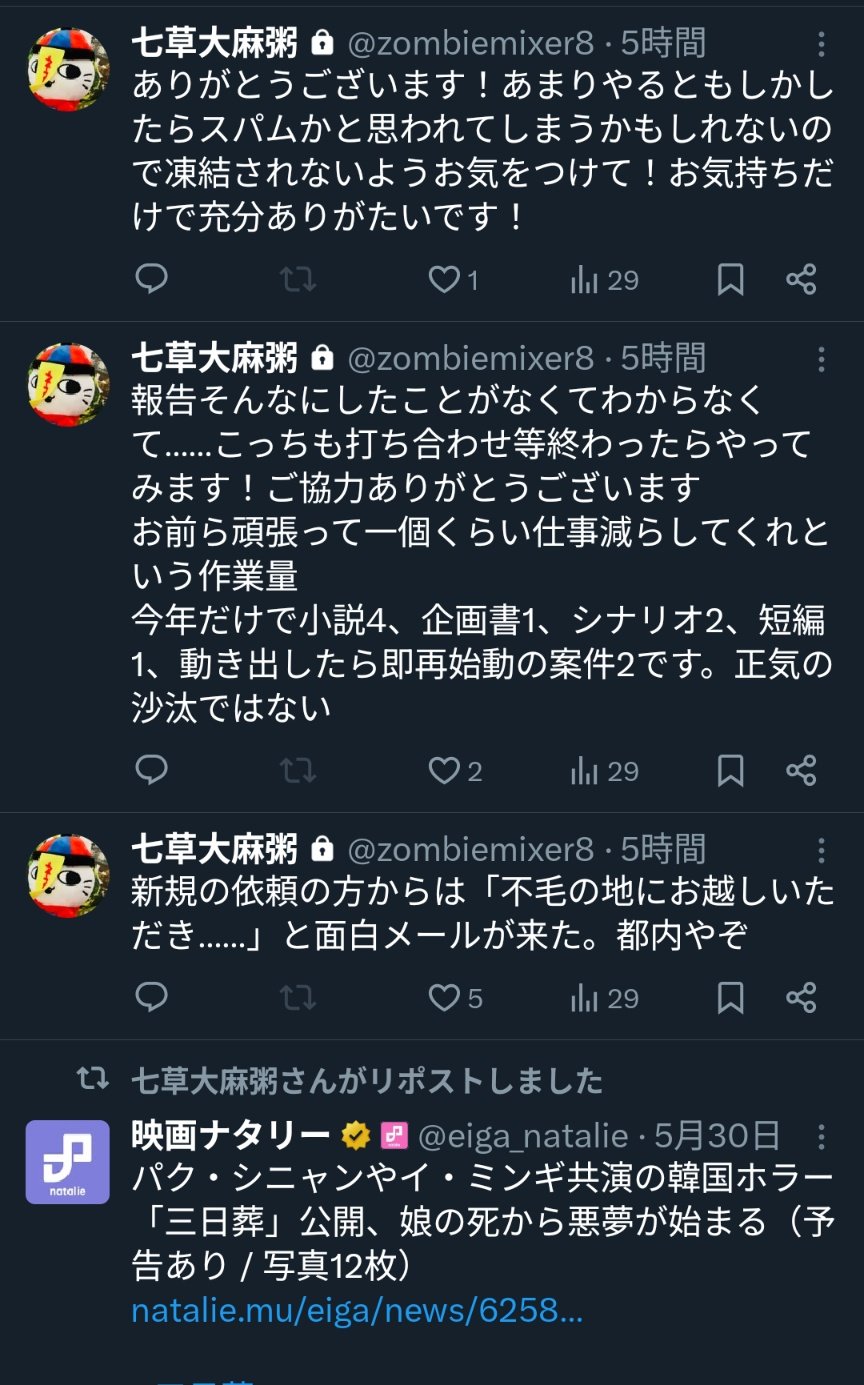Viewport: 864px width, 1385px height.
Task: Open overflow menu on the 不毛の地 post
Action: [821, 851]
